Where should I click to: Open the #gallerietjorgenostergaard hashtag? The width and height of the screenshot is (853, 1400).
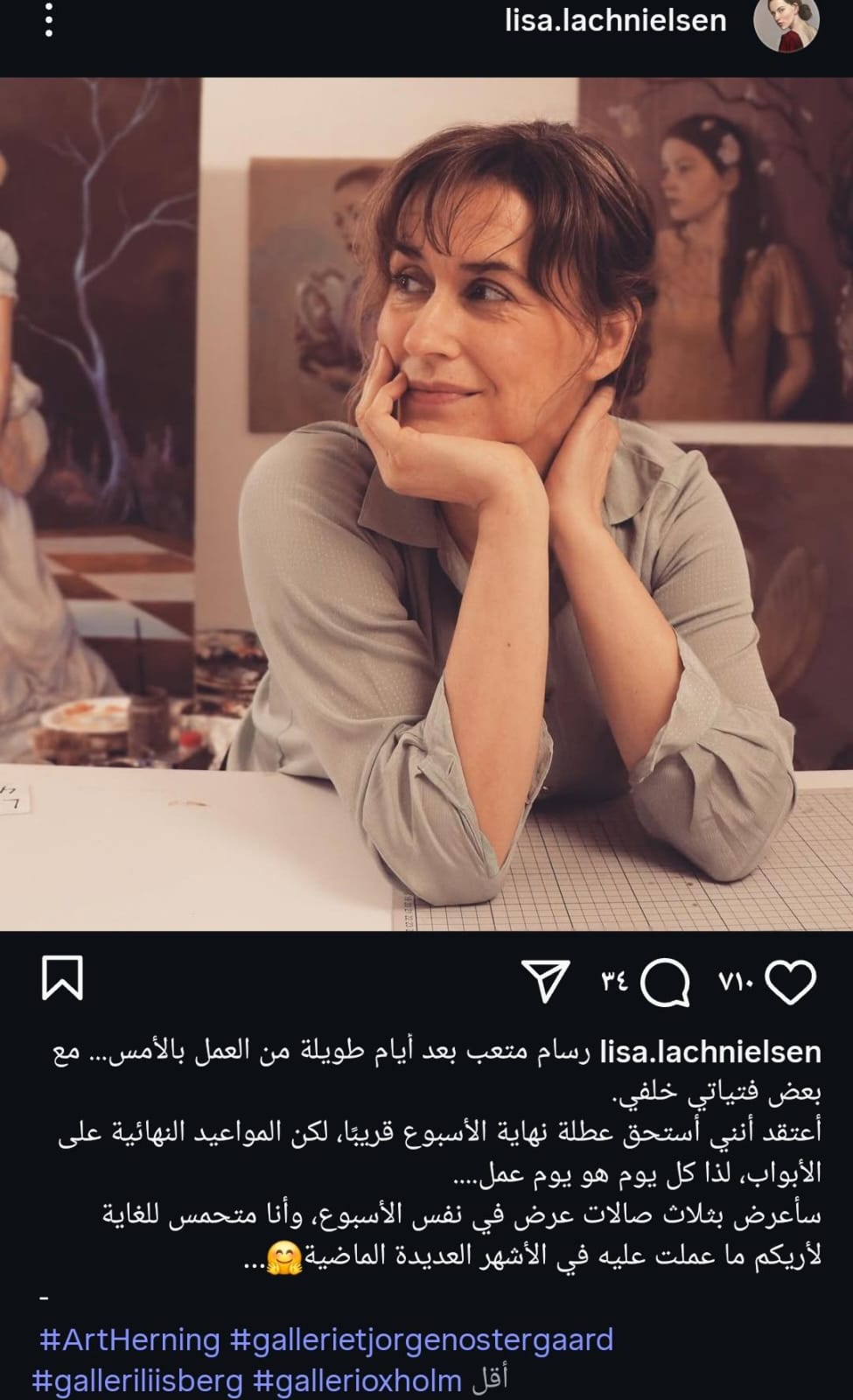point(421,1340)
